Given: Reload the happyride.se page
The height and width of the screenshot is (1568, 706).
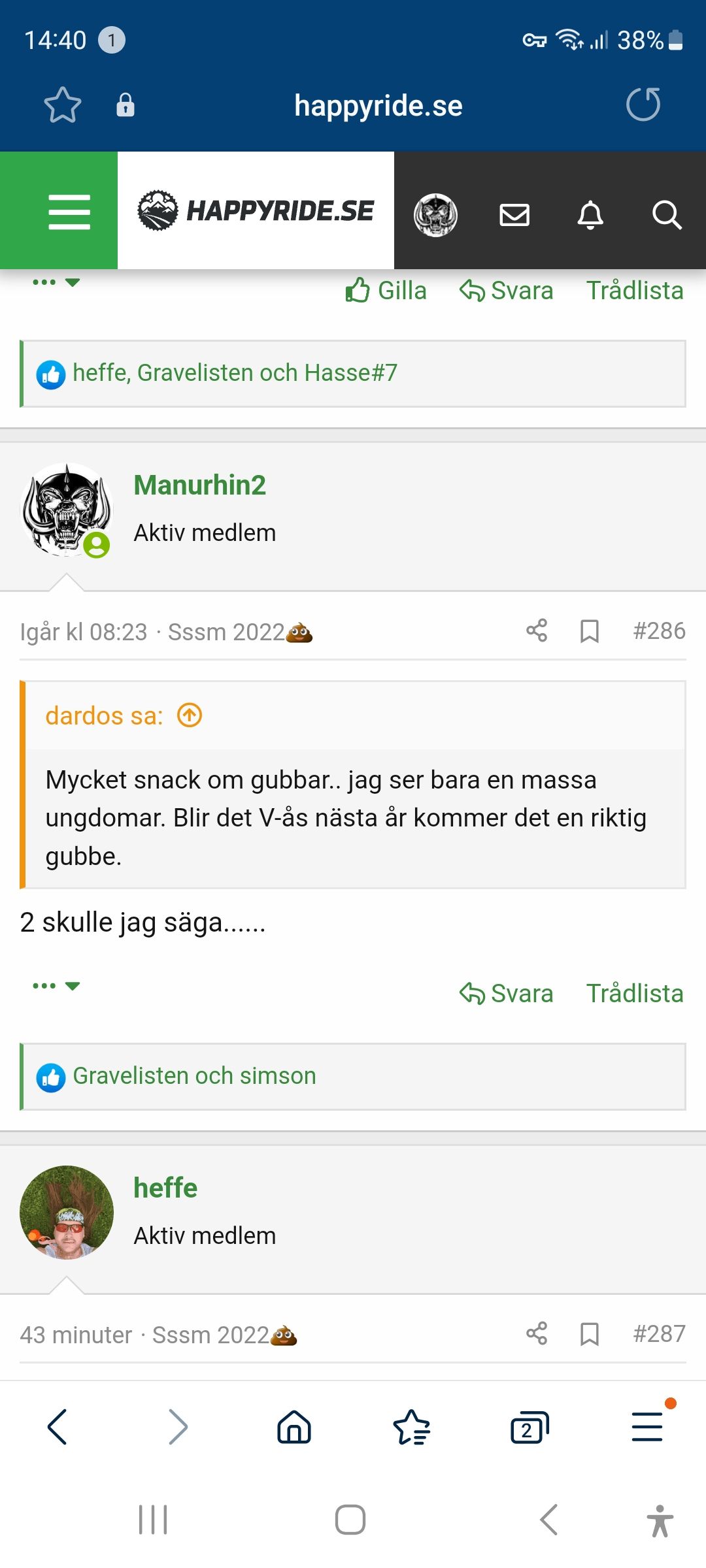Looking at the screenshot, I should coord(643,105).
